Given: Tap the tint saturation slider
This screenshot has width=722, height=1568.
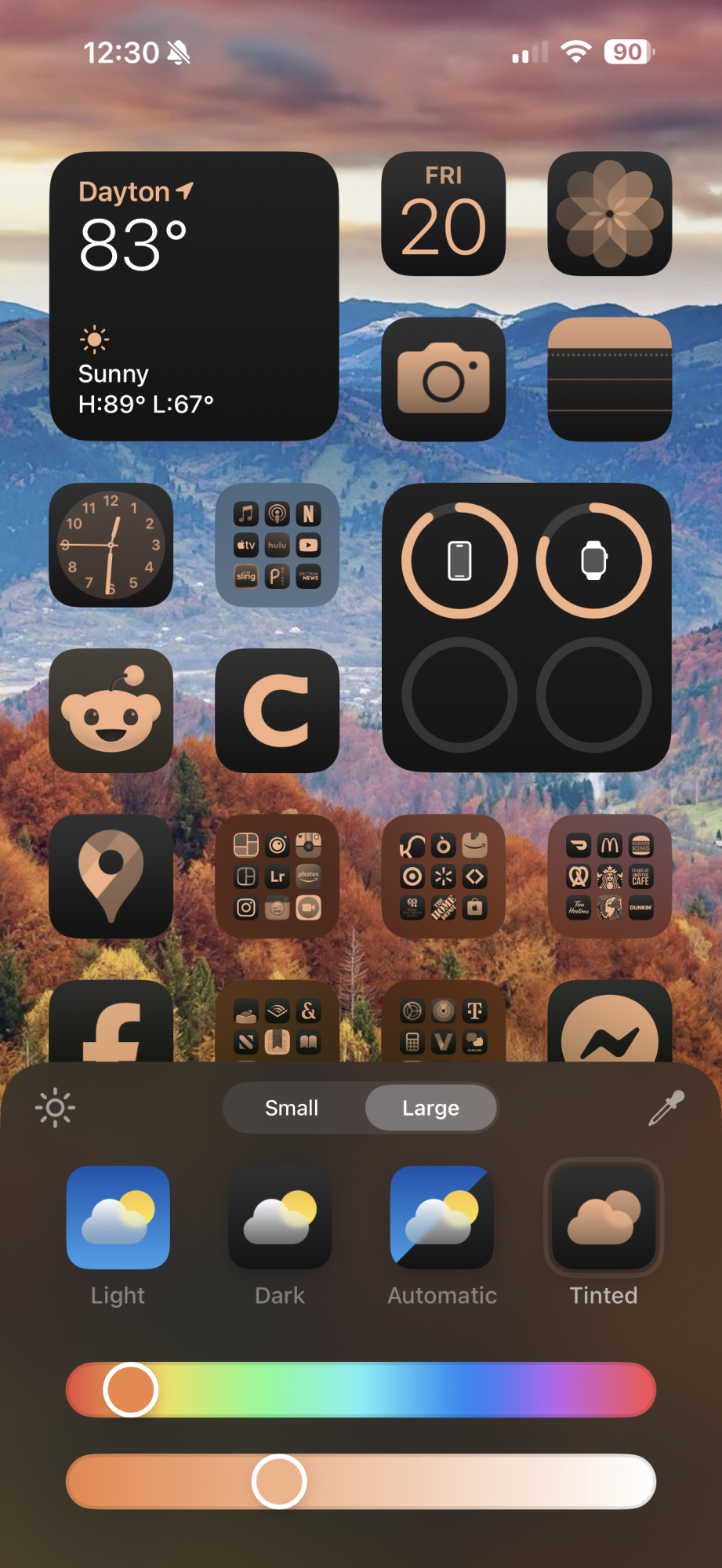Looking at the screenshot, I should 361,1481.
